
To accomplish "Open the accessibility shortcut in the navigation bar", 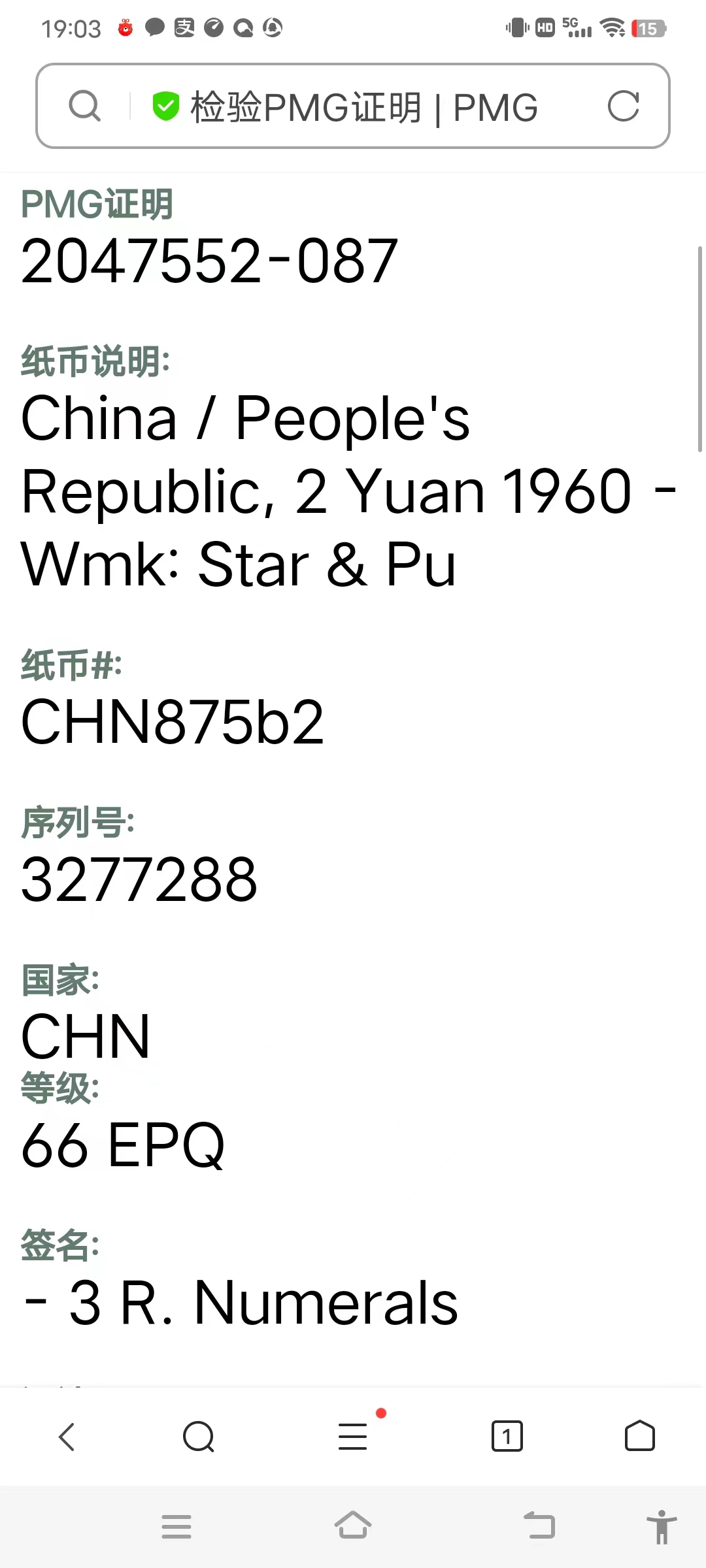I will point(662,1527).
